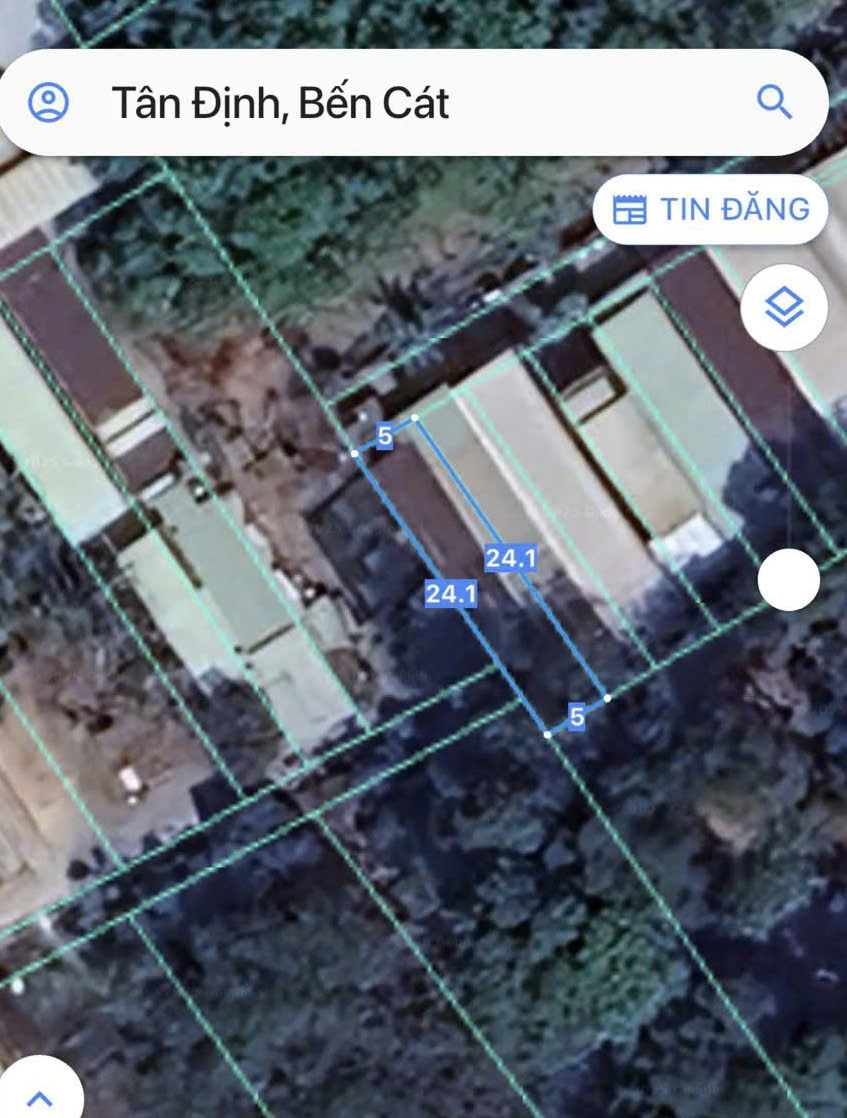847x1118 pixels.
Task: Tap the round slider handle
Action: [788, 579]
